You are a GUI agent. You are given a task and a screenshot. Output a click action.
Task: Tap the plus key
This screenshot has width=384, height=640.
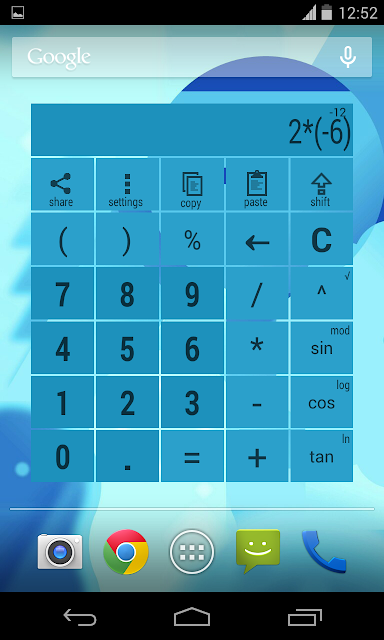257,456
